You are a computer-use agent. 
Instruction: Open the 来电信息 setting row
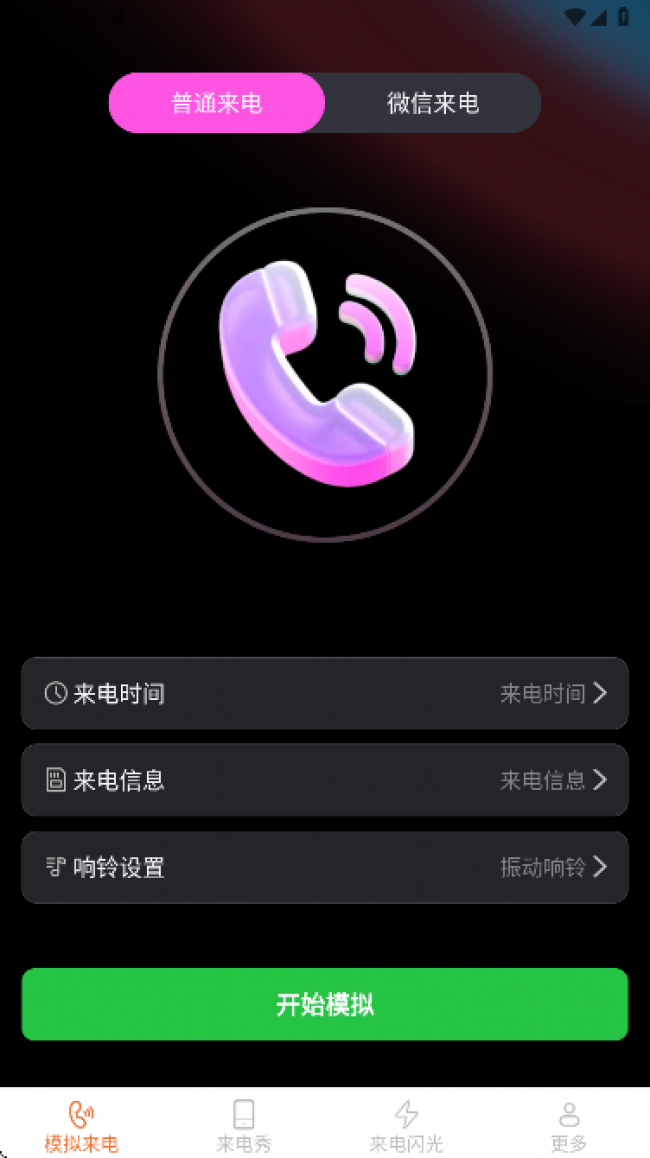[325, 780]
